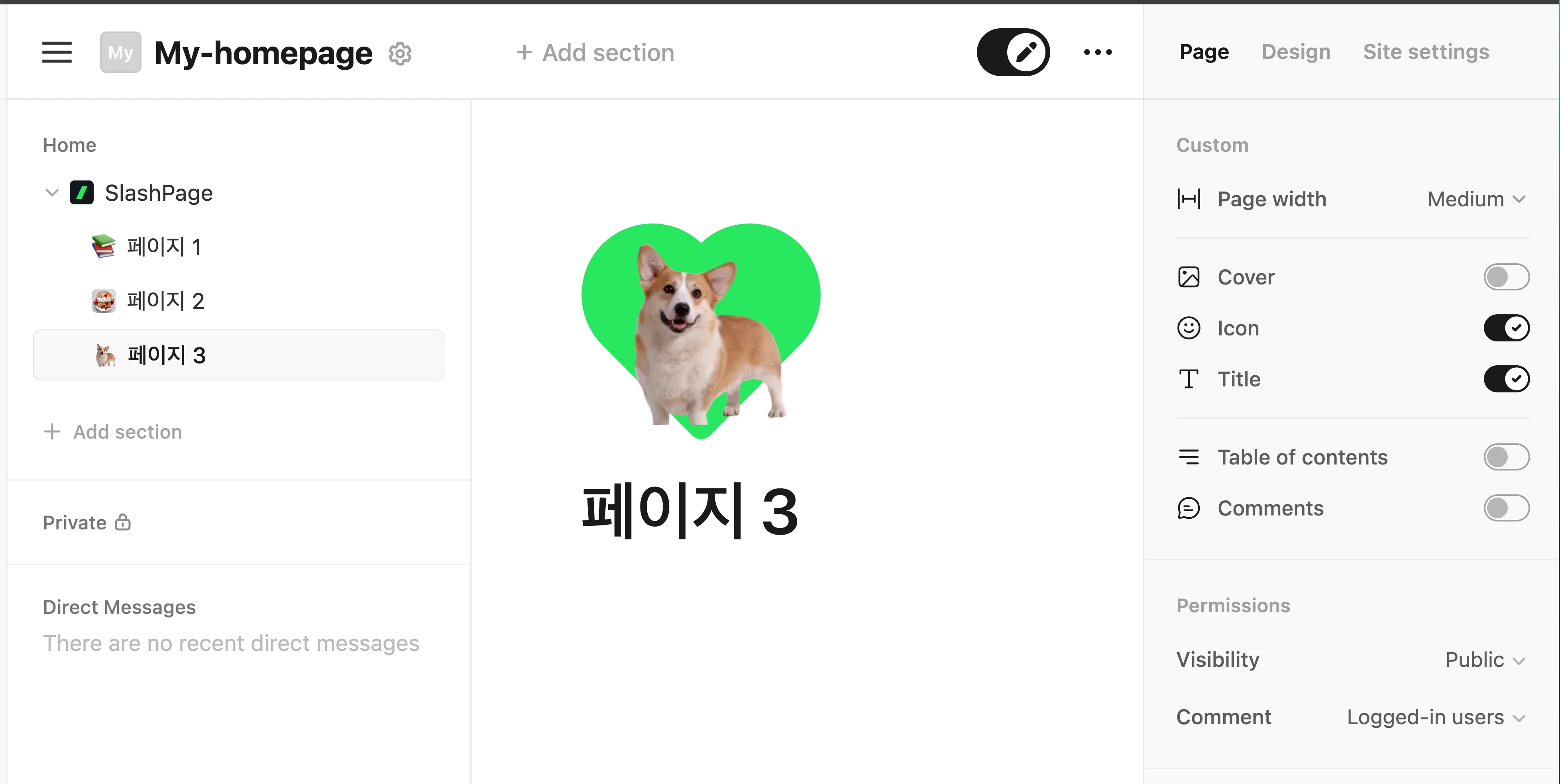Switch to the Design tab
Screen dimensions: 1560x784
coord(1295,52)
